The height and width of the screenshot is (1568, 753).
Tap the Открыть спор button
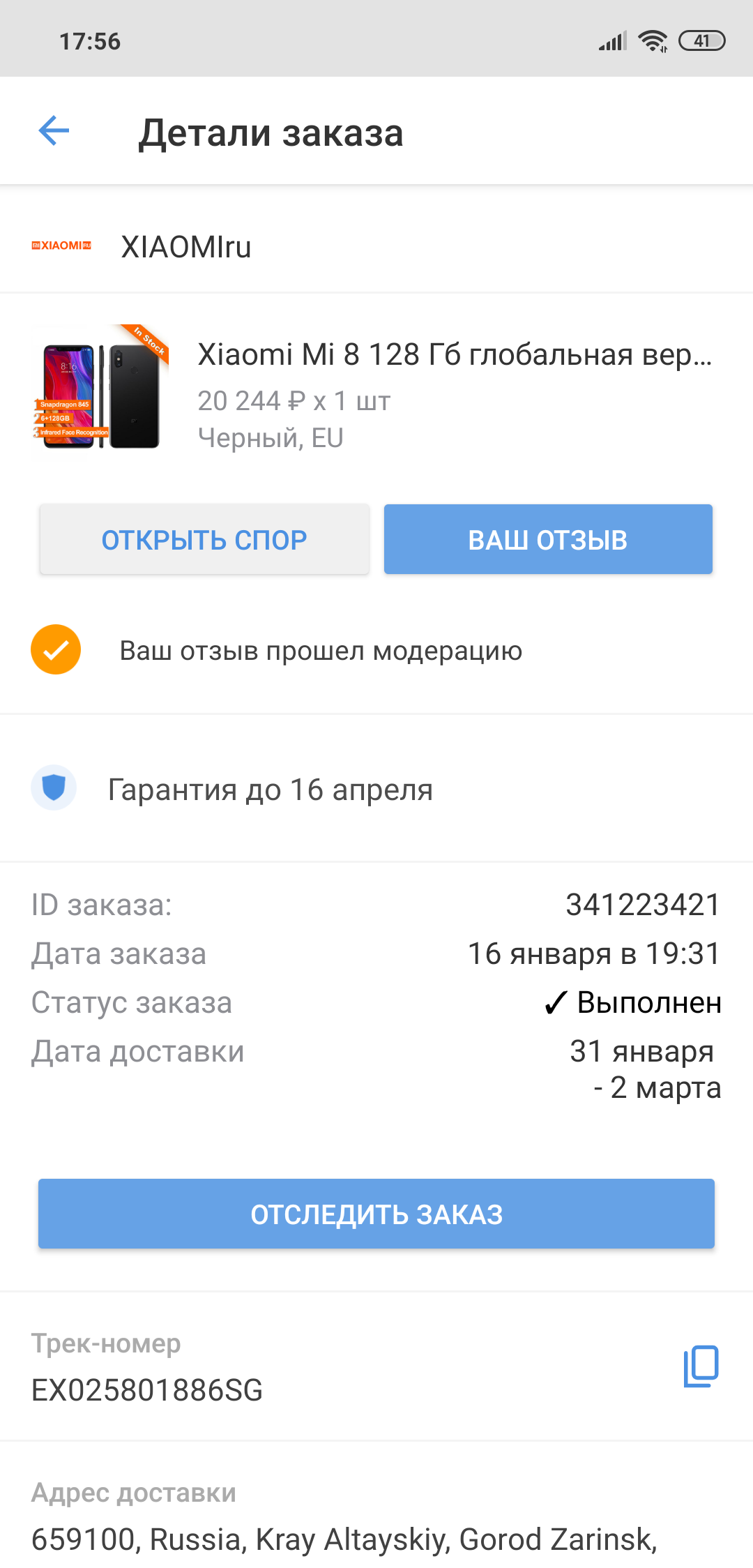click(x=204, y=540)
